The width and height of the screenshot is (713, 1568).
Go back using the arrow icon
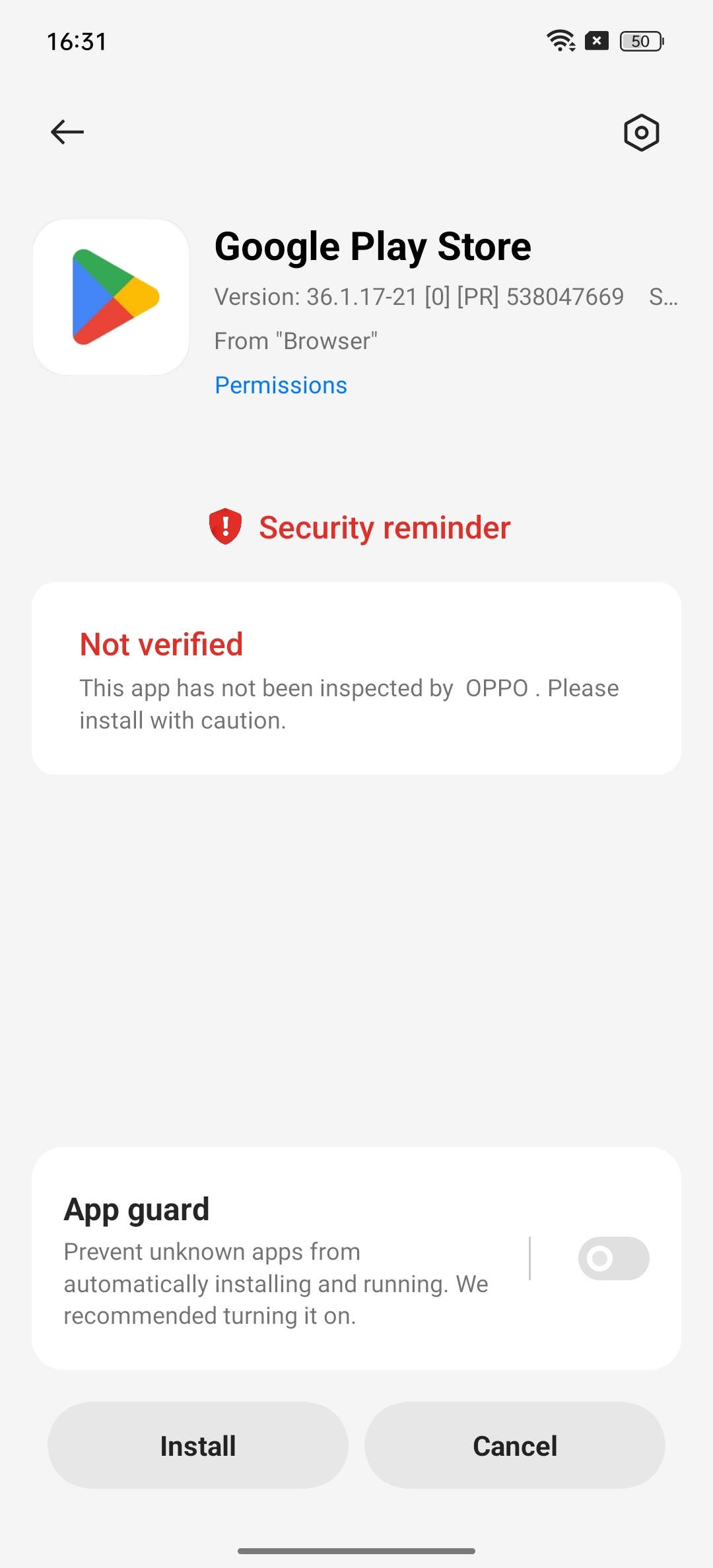point(67,132)
